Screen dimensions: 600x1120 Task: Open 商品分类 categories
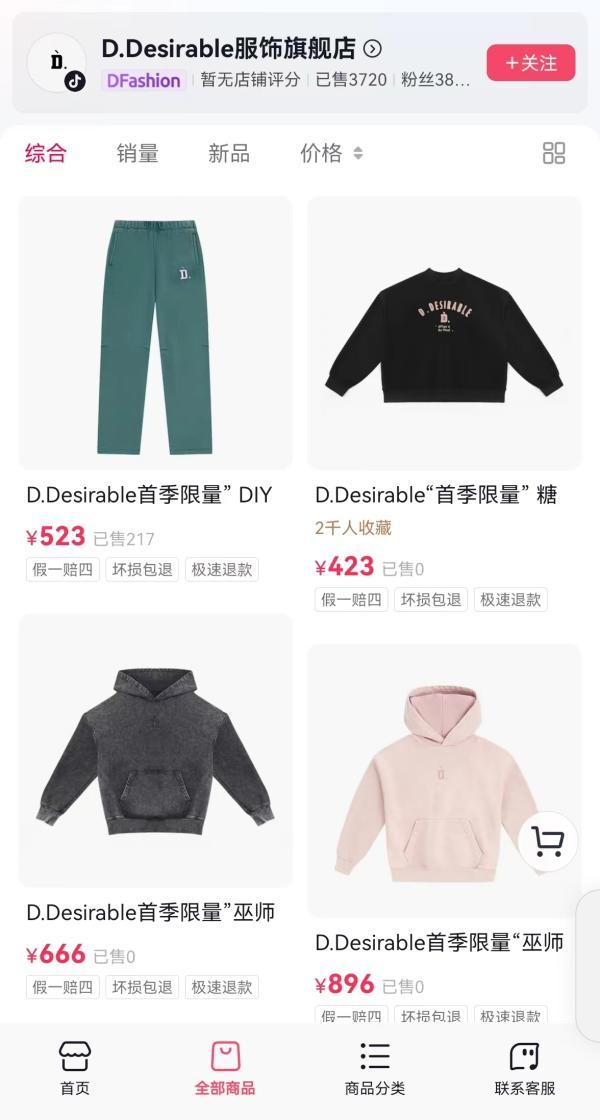(x=375, y=1068)
